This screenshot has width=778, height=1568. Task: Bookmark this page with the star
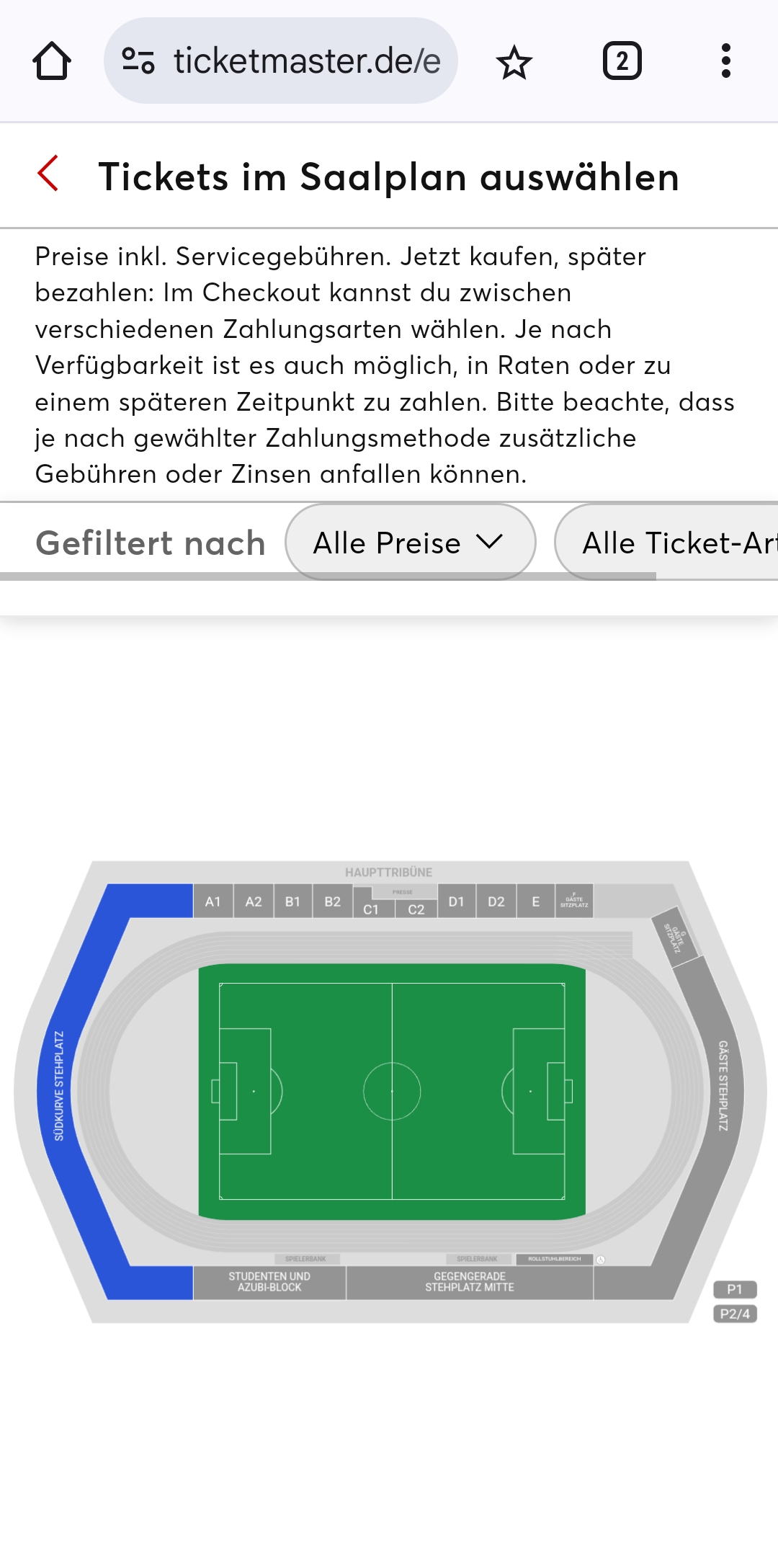pyautogui.click(x=514, y=62)
